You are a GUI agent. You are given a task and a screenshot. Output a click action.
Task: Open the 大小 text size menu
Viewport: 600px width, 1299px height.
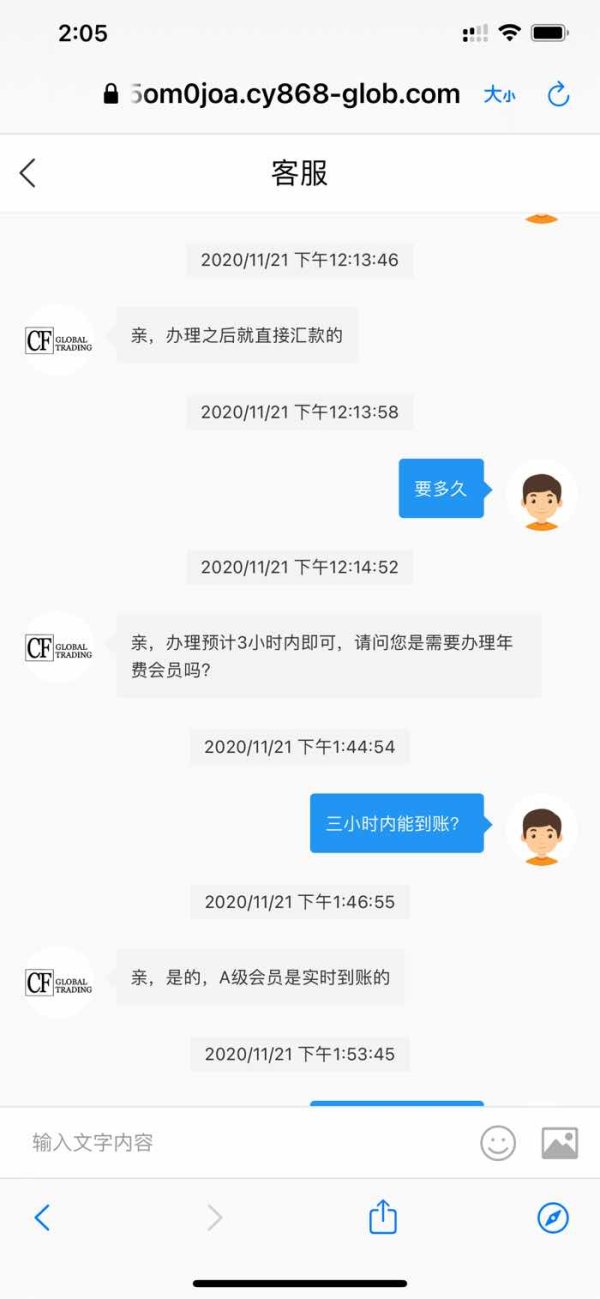[x=500, y=95]
